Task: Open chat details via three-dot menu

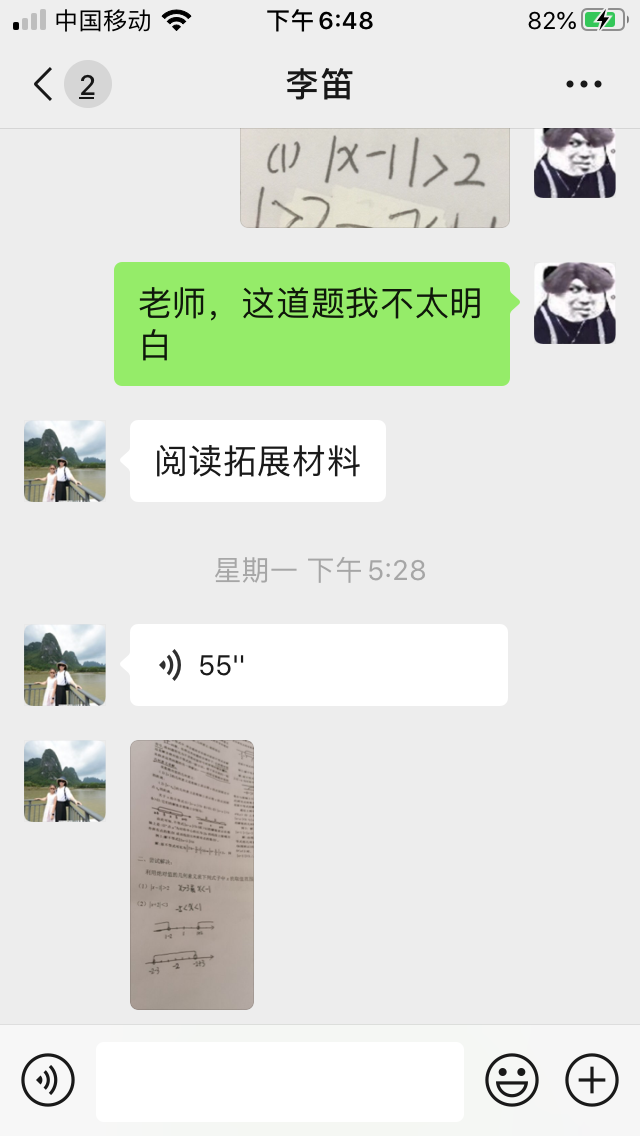Action: coord(583,84)
